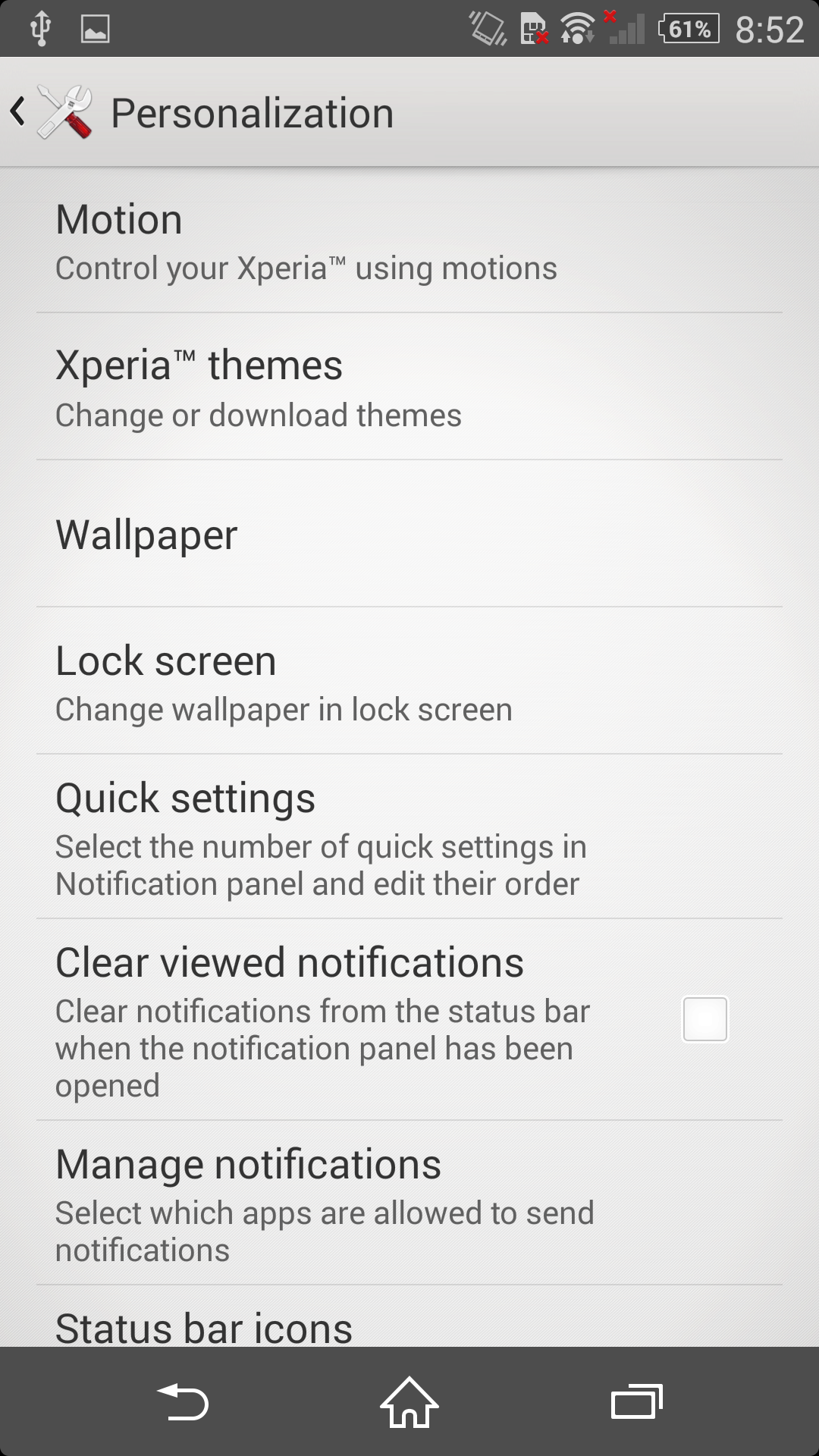
Task: Open Motion settings
Action: coord(409,240)
